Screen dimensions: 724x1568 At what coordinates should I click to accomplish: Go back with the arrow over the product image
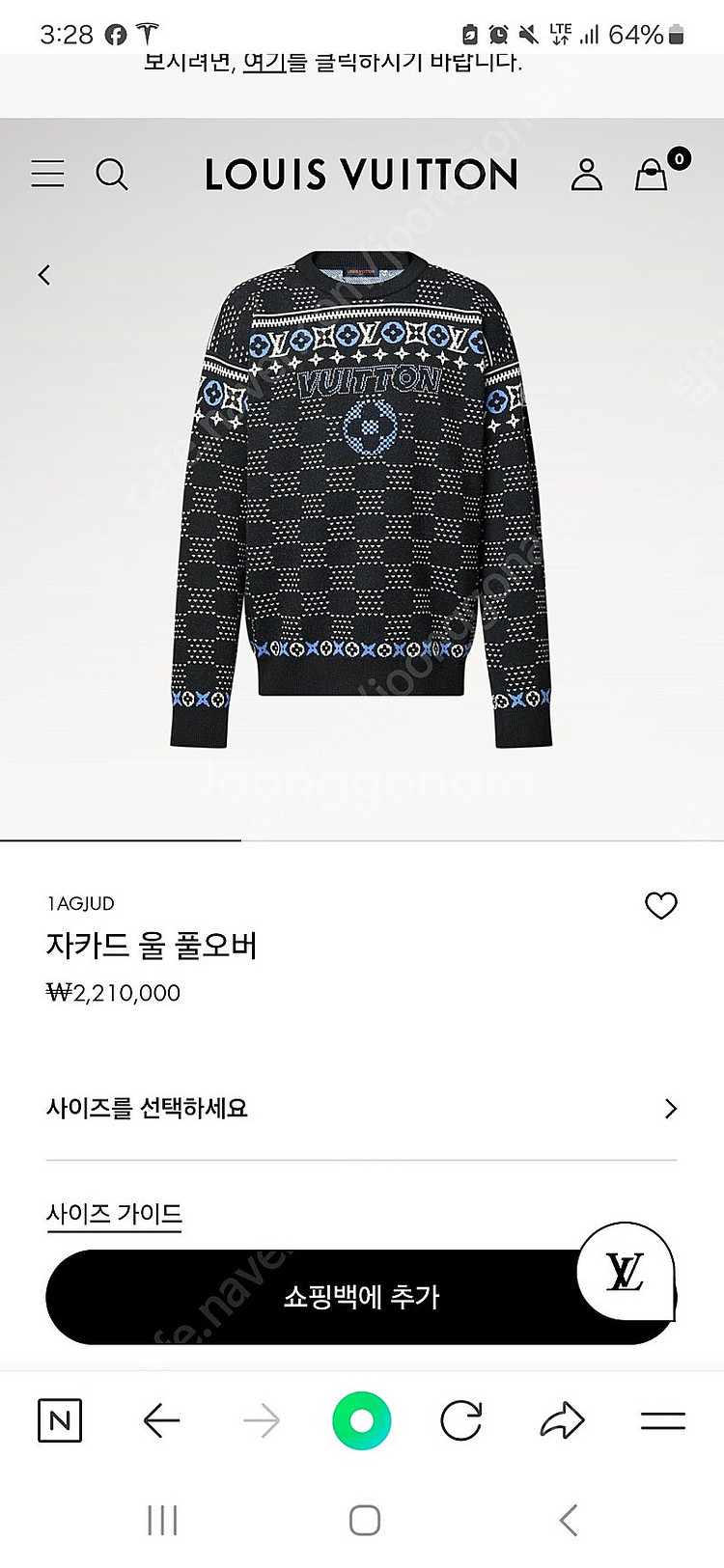coord(44,275)
